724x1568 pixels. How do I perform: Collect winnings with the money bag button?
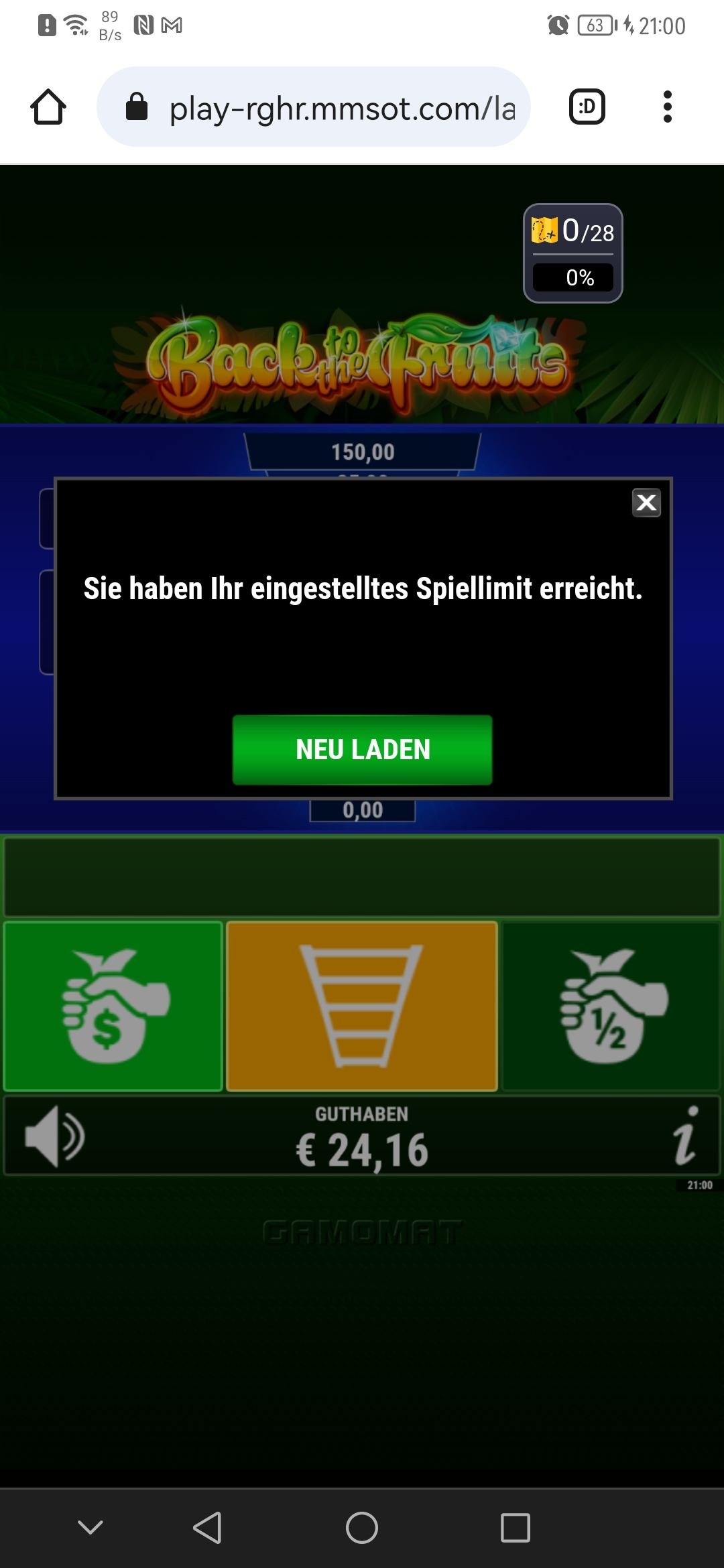pyautogui.click(x=113, y=1006)
